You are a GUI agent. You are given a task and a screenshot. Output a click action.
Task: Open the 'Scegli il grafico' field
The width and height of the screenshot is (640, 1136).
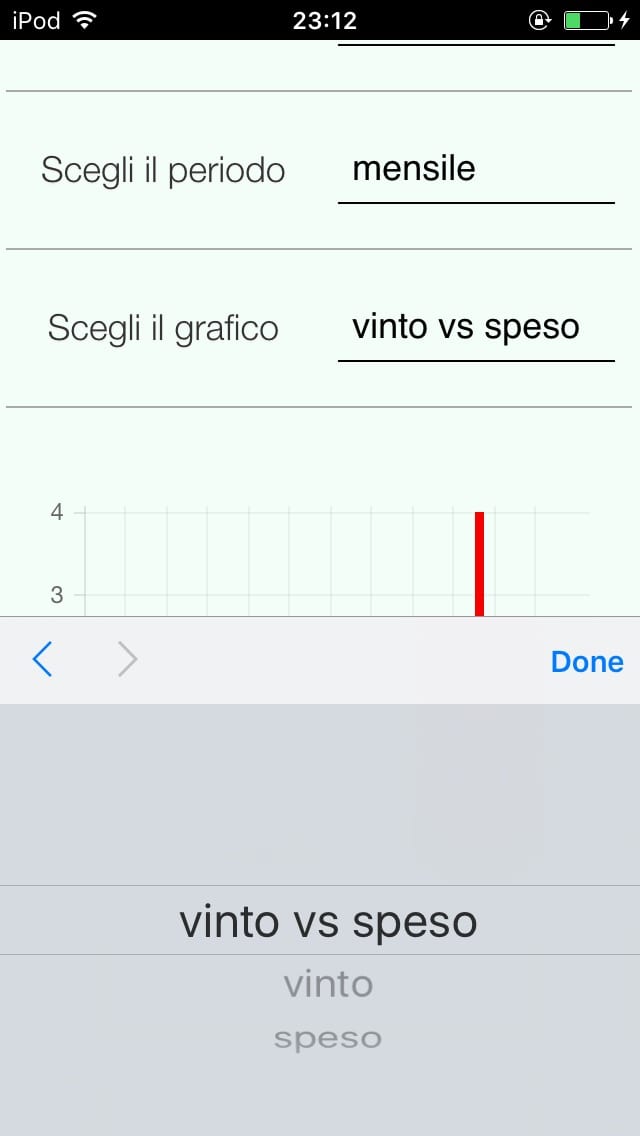[475, 329]
